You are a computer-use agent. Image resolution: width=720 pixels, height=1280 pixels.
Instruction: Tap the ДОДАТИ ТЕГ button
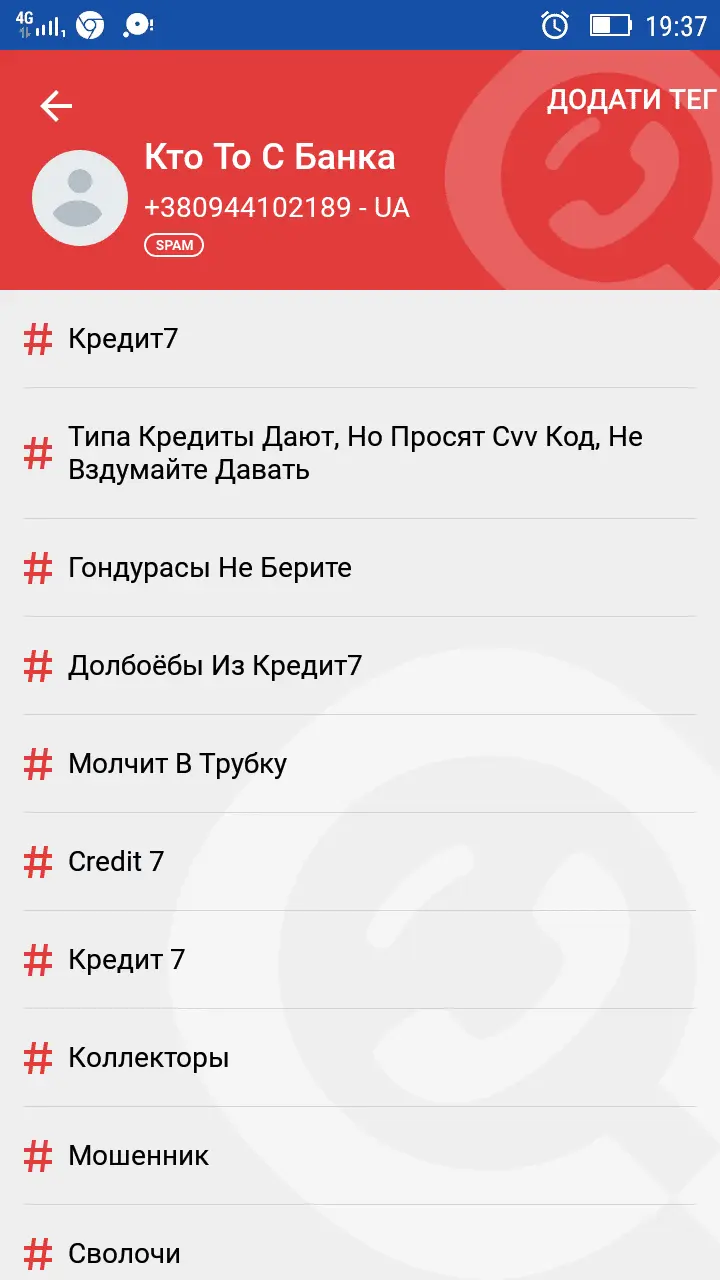point(631,100)
